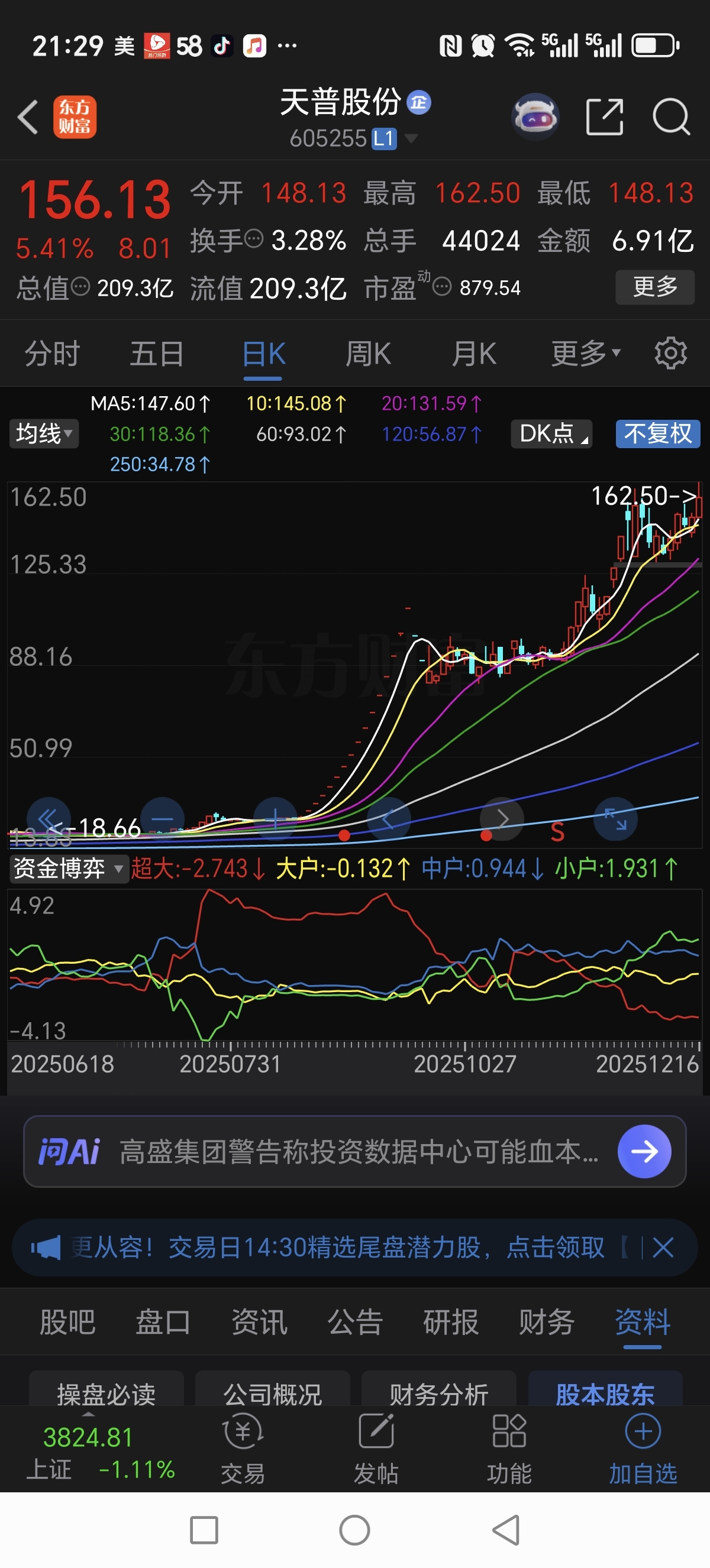Image resolution: width=710 pixels, height=1568 pixels.
Task: Send the 问AI suggested question arrow
Action: 644,1151
